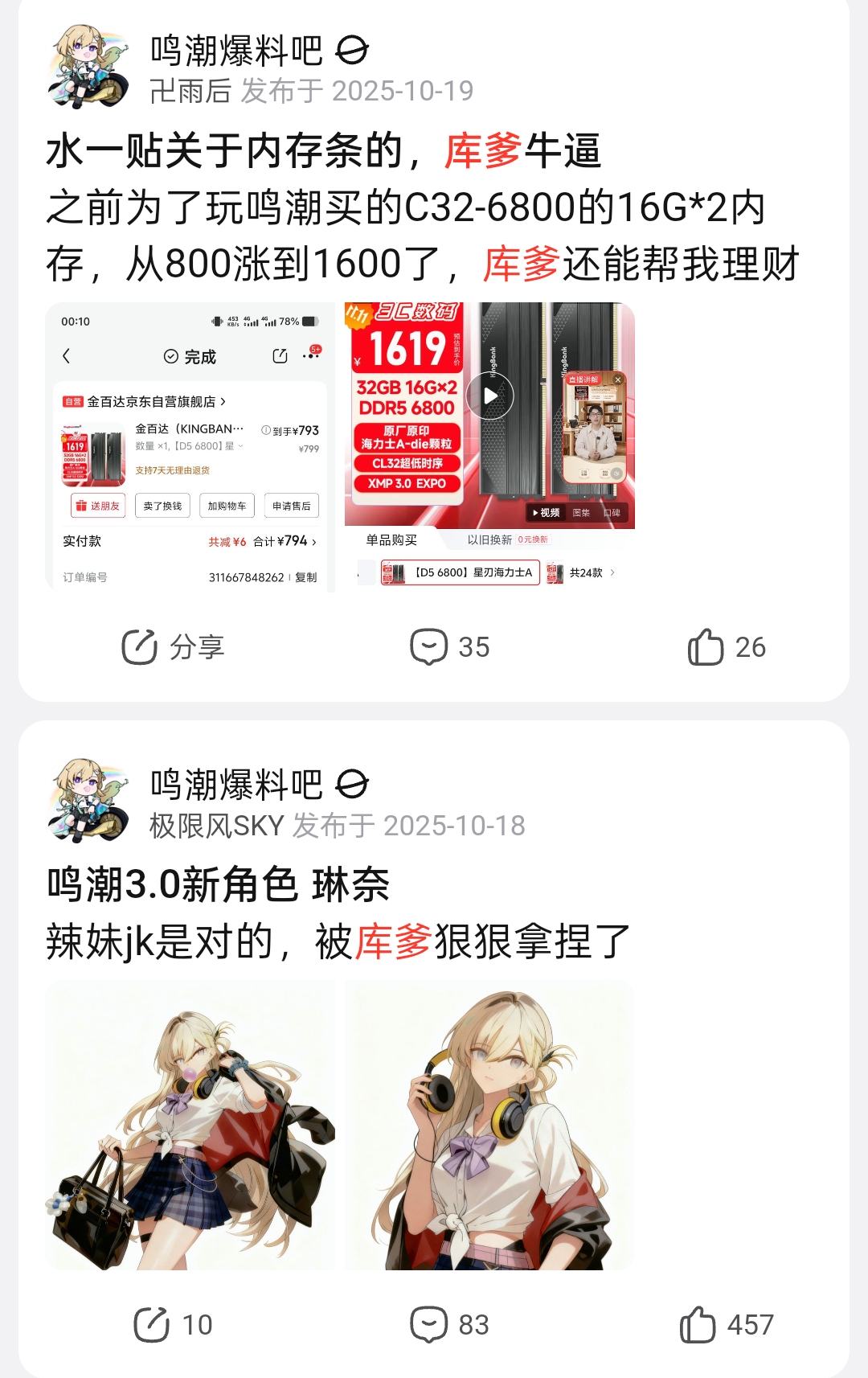Open comments on the 琳奈 post
Viewport: 868px width, 1378px height.
click(449, 1325)
